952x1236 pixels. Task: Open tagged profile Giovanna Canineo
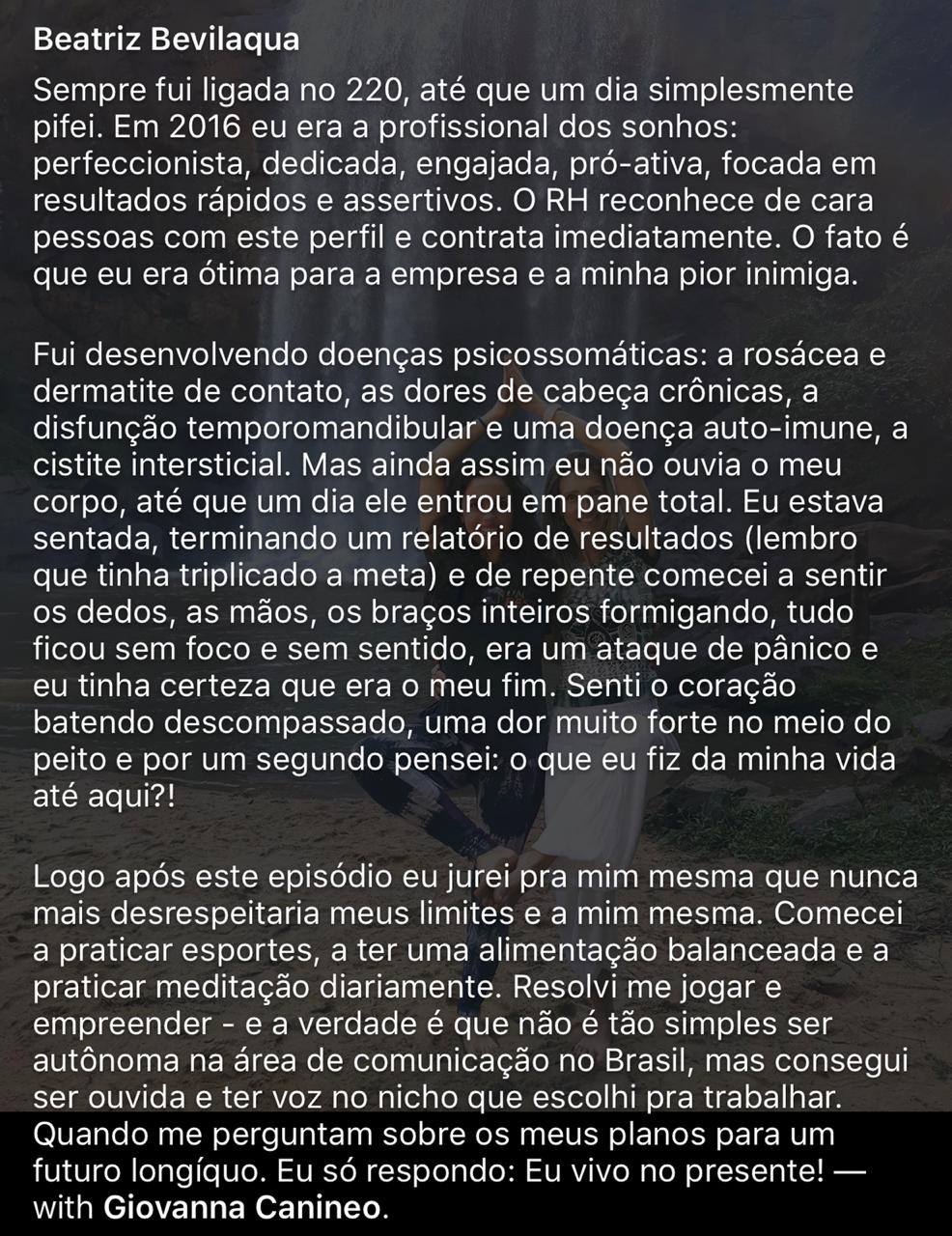241,1207
